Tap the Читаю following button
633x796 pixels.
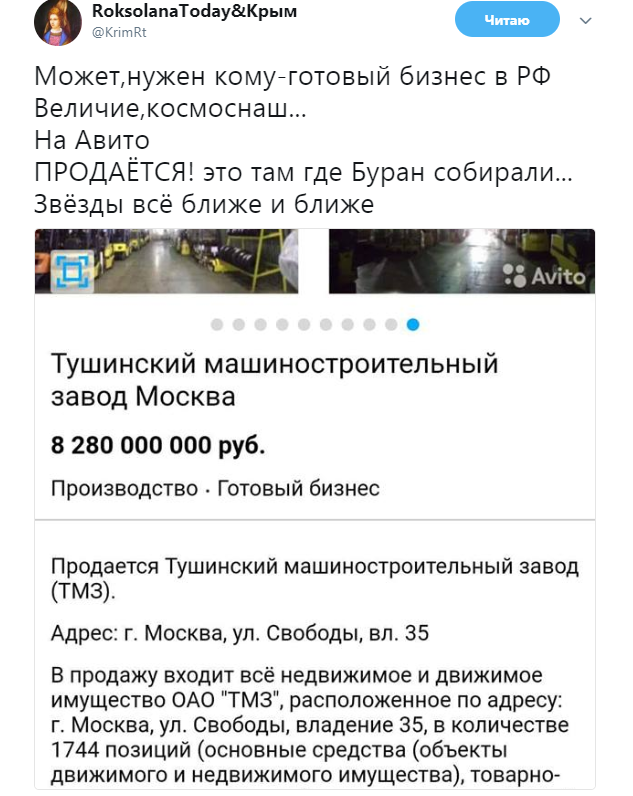pyautogui.click(x=507, y=19)
